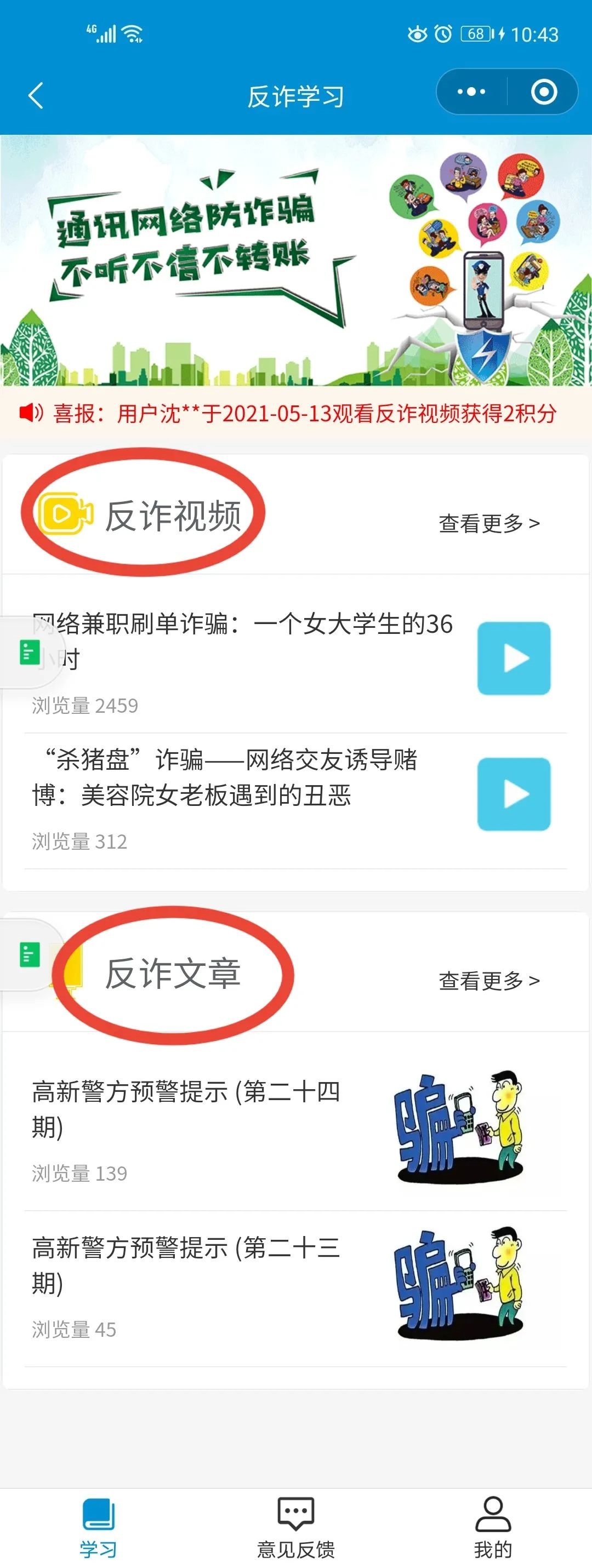Open video “杀猪盘”诈骗
Screen dimensions: 592x1568
(225, 777)
